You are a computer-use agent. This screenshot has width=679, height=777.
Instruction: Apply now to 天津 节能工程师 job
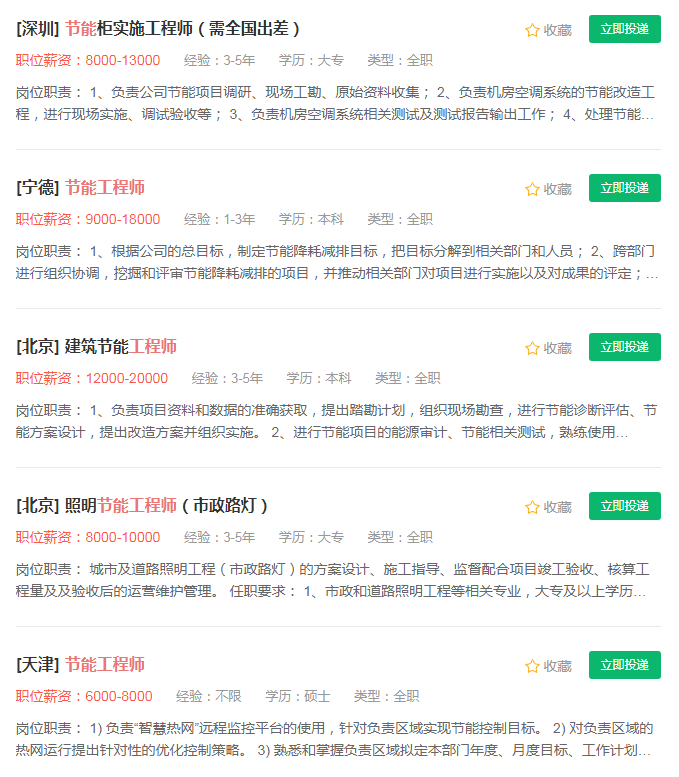624,665
